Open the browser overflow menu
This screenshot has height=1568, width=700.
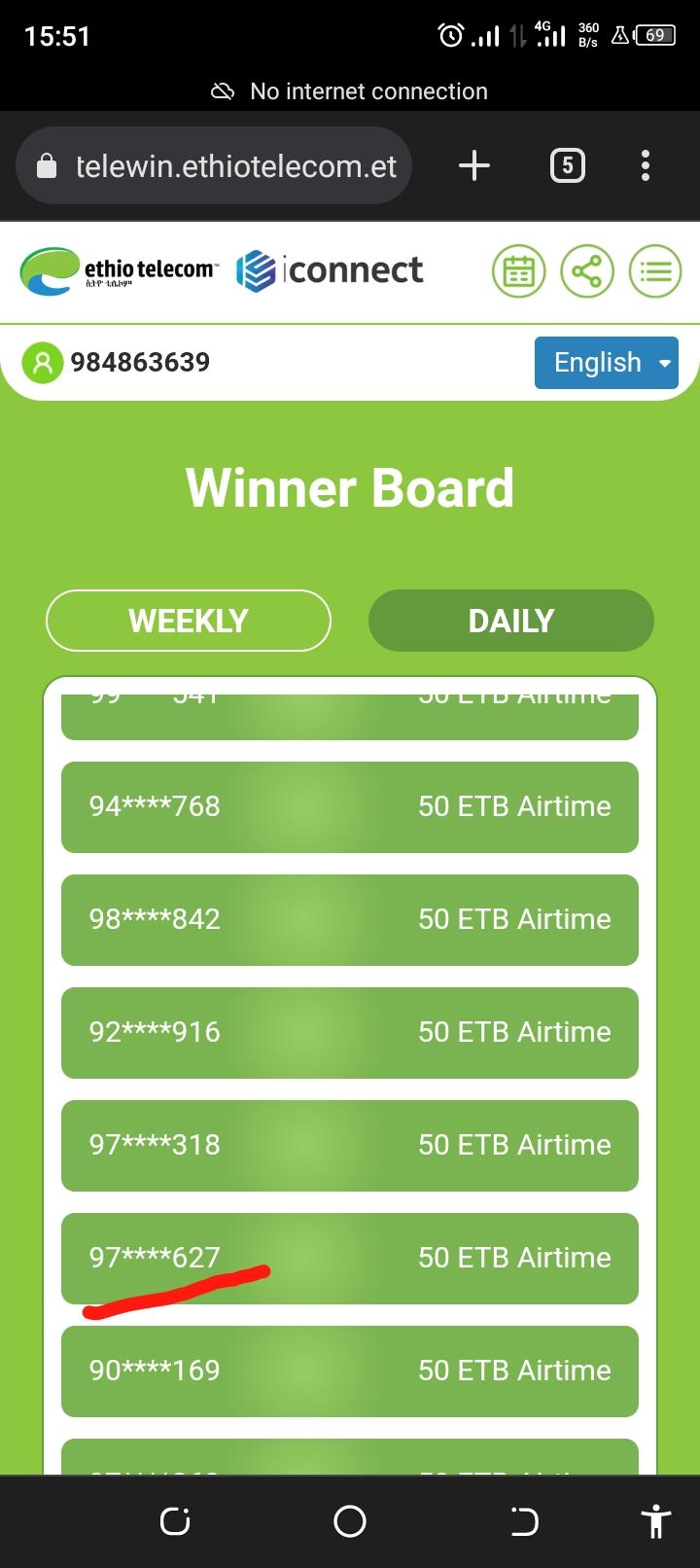pos(646,166)
